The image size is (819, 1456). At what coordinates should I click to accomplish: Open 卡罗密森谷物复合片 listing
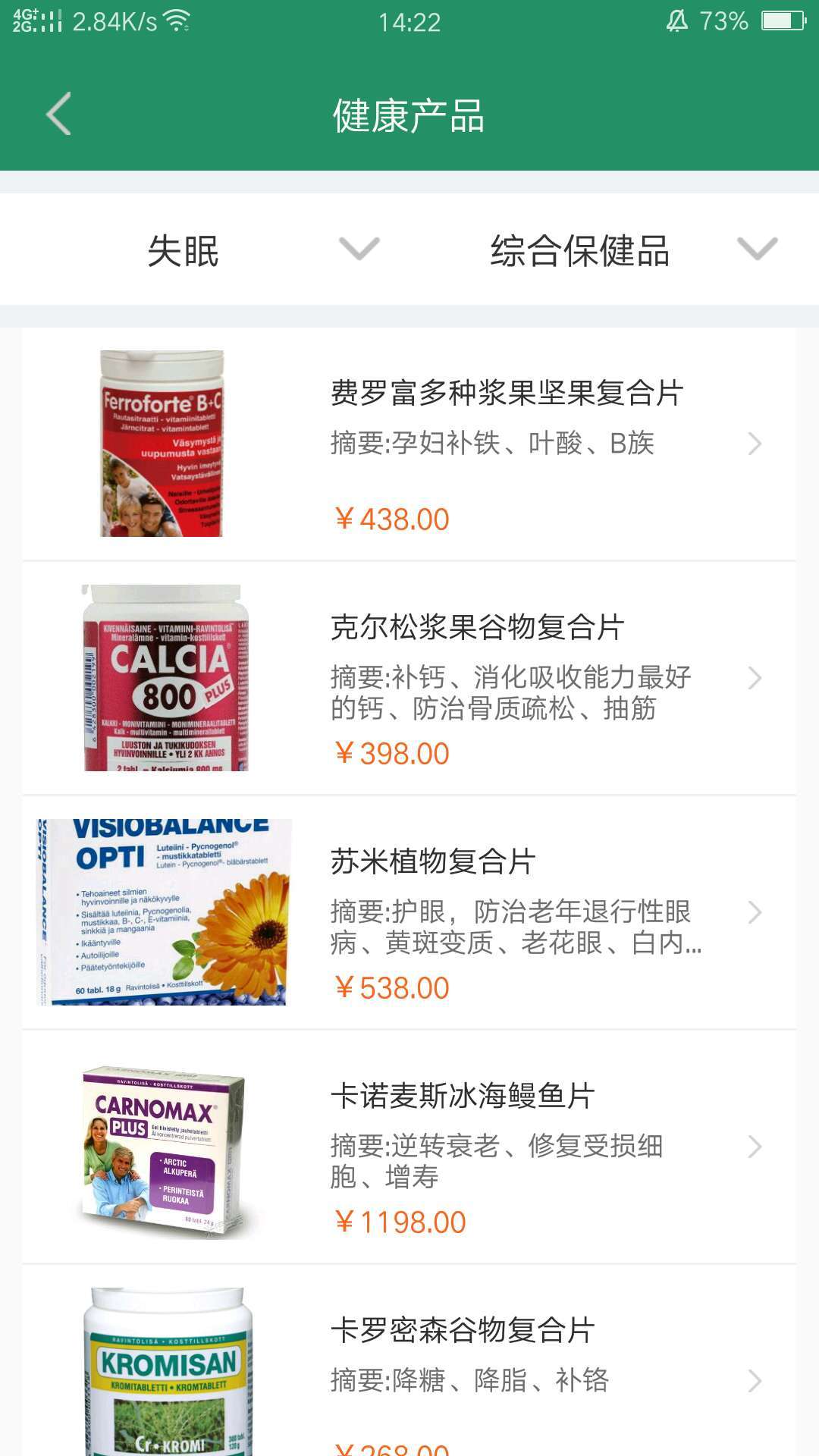[409, 1365]
